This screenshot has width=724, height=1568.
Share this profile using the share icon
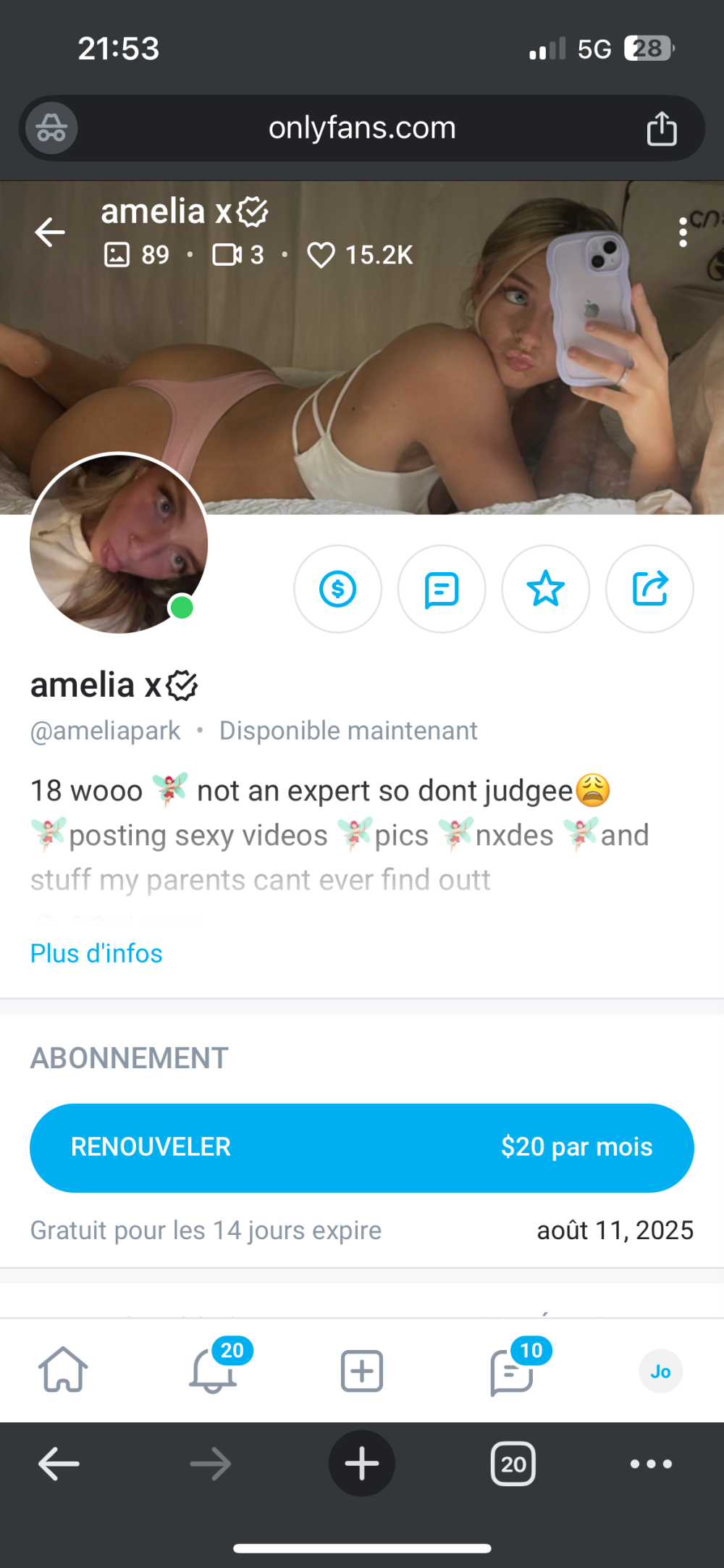coord(649,589)
